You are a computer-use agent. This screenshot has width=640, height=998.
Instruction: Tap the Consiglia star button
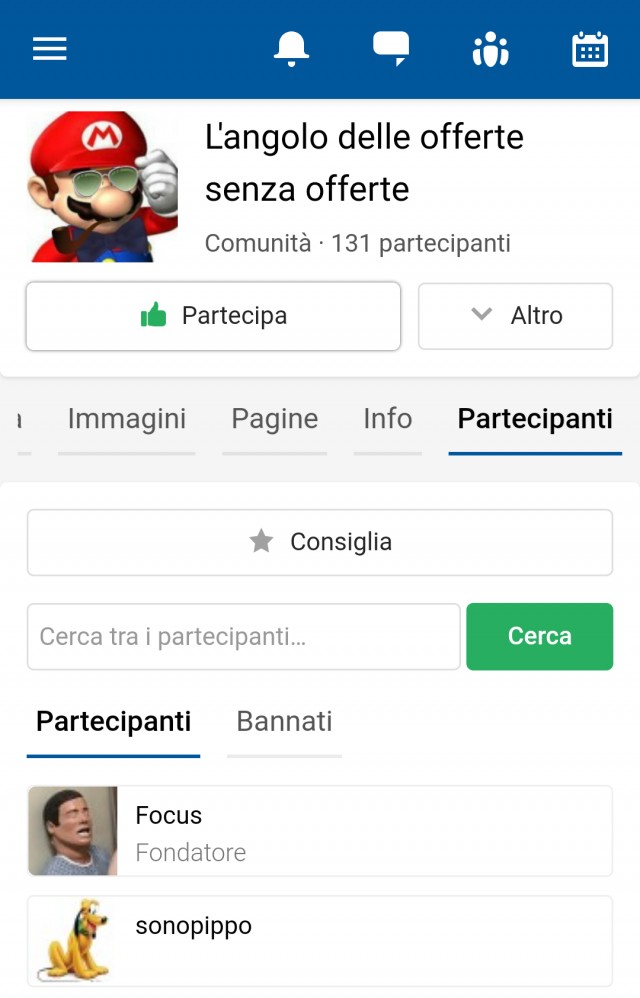[320, 542]
